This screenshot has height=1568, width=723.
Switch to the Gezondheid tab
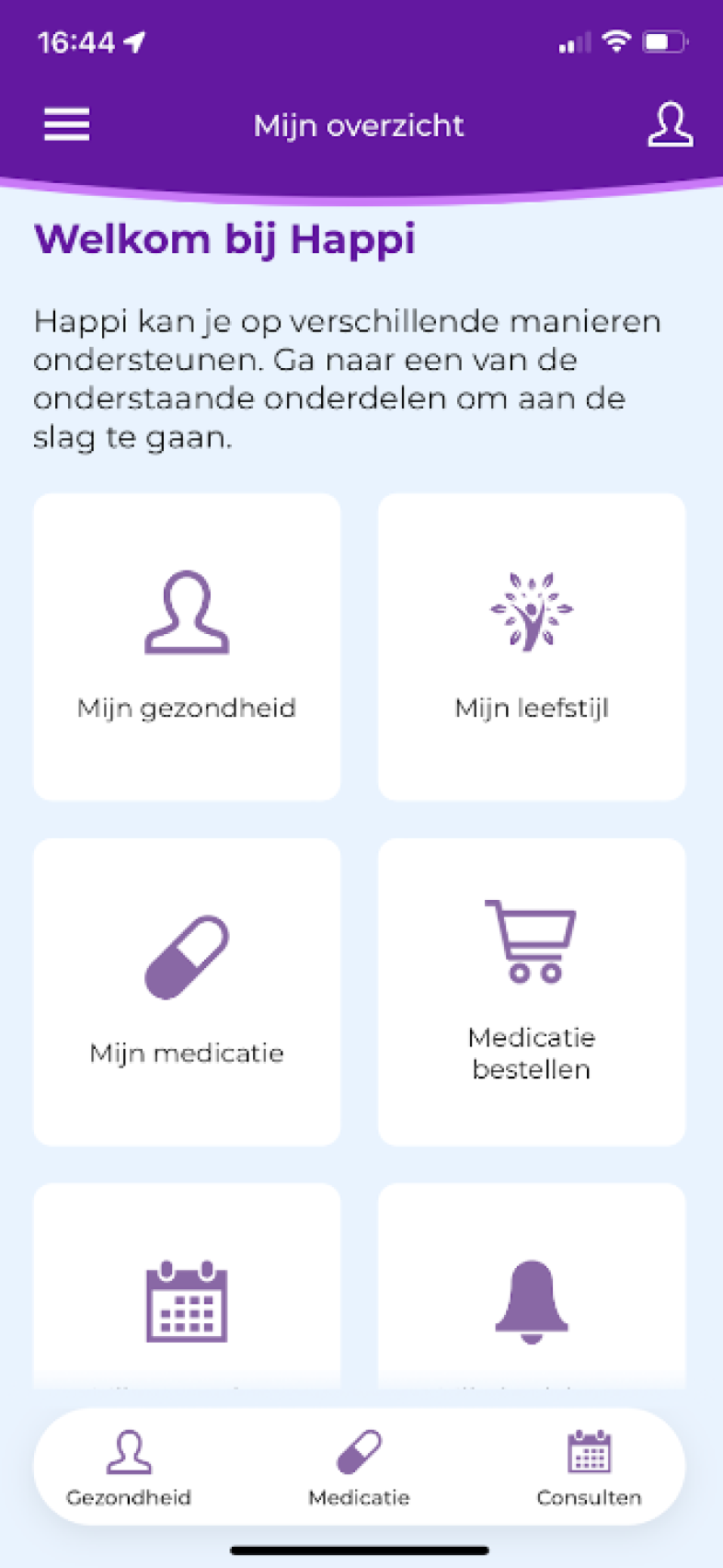(x=129, y=1468)
